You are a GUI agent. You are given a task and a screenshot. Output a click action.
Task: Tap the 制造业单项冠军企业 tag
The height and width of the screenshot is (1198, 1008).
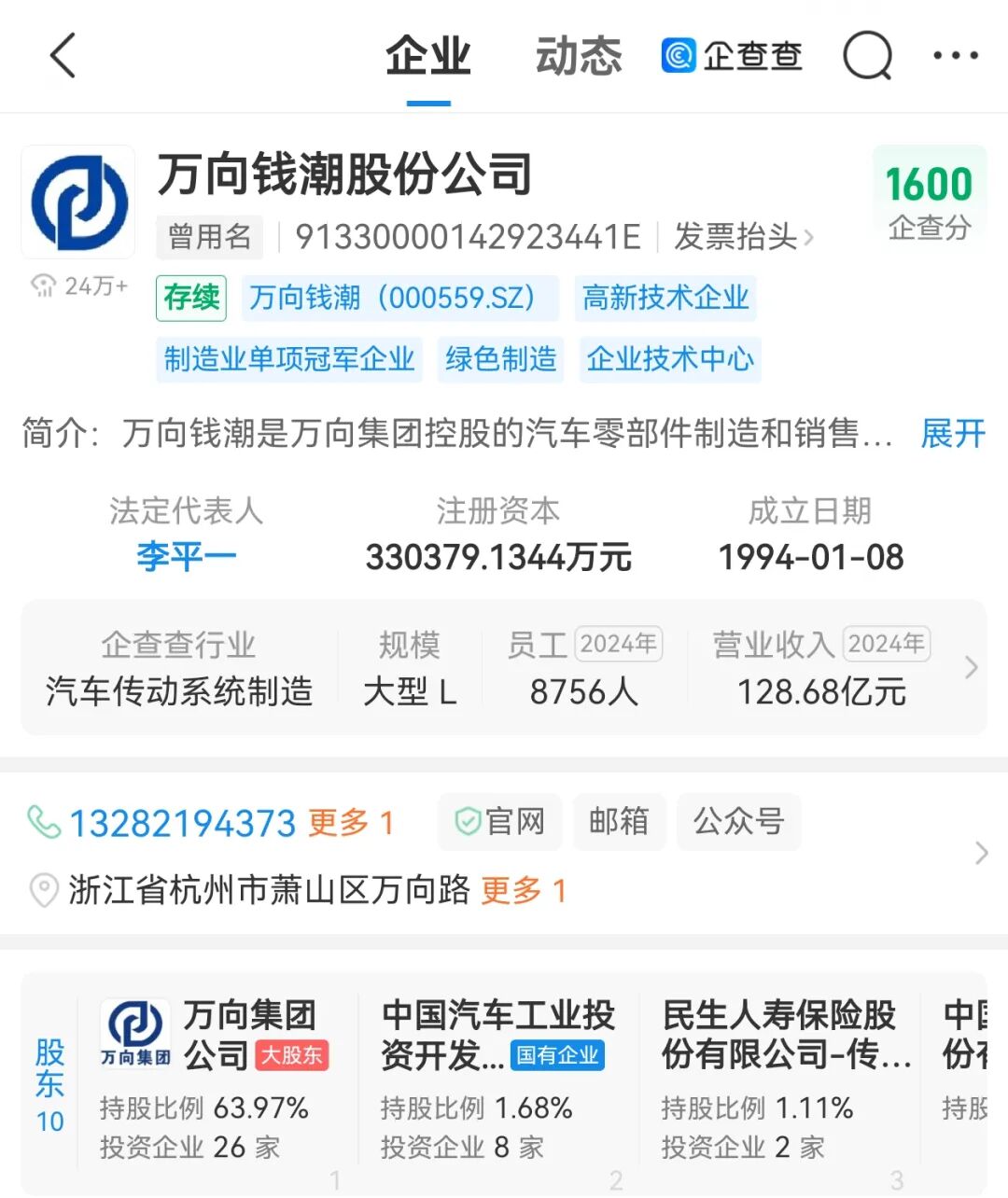point(289,359)
